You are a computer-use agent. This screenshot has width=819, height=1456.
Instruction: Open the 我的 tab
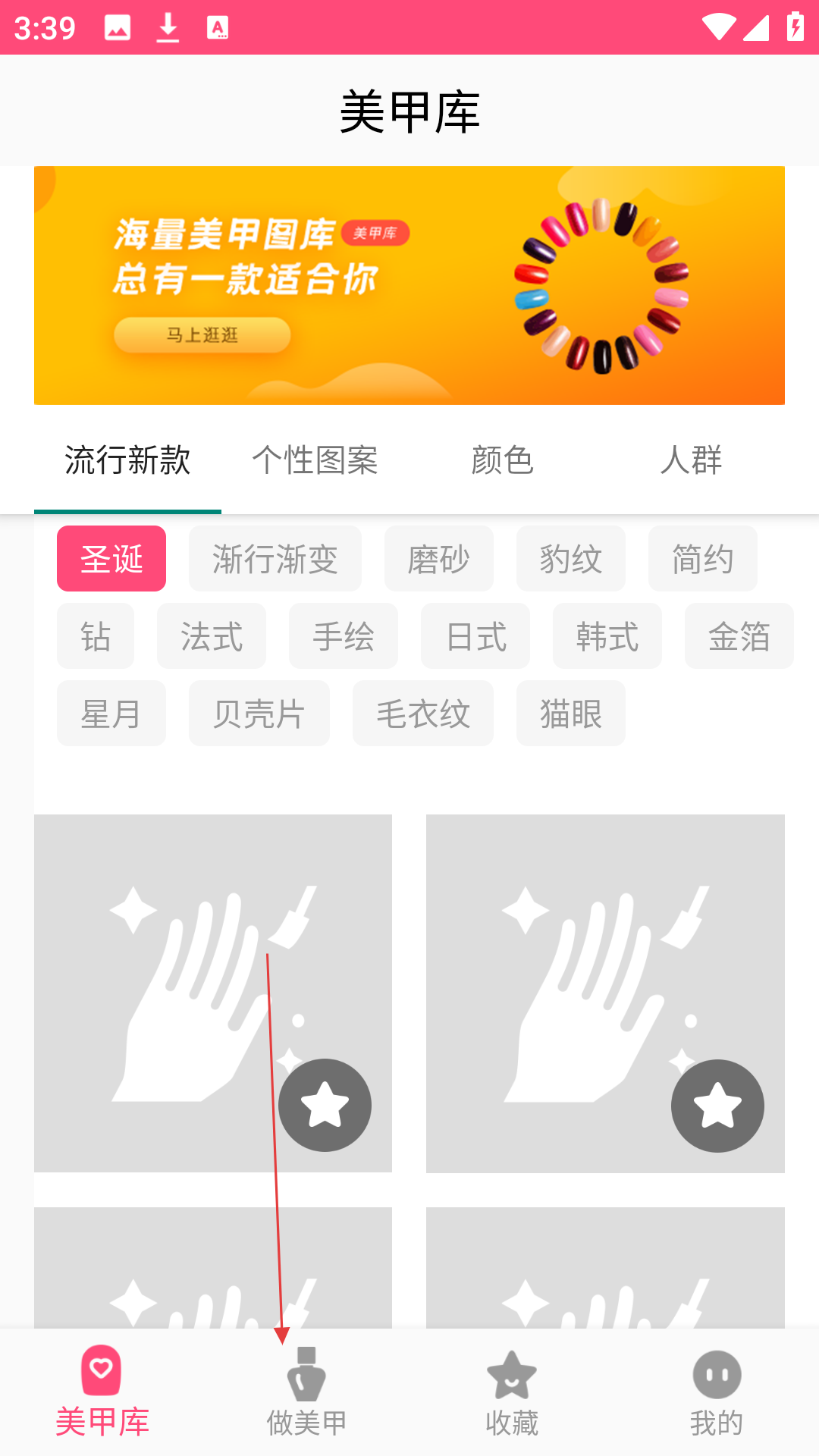tap(717, 1392)
